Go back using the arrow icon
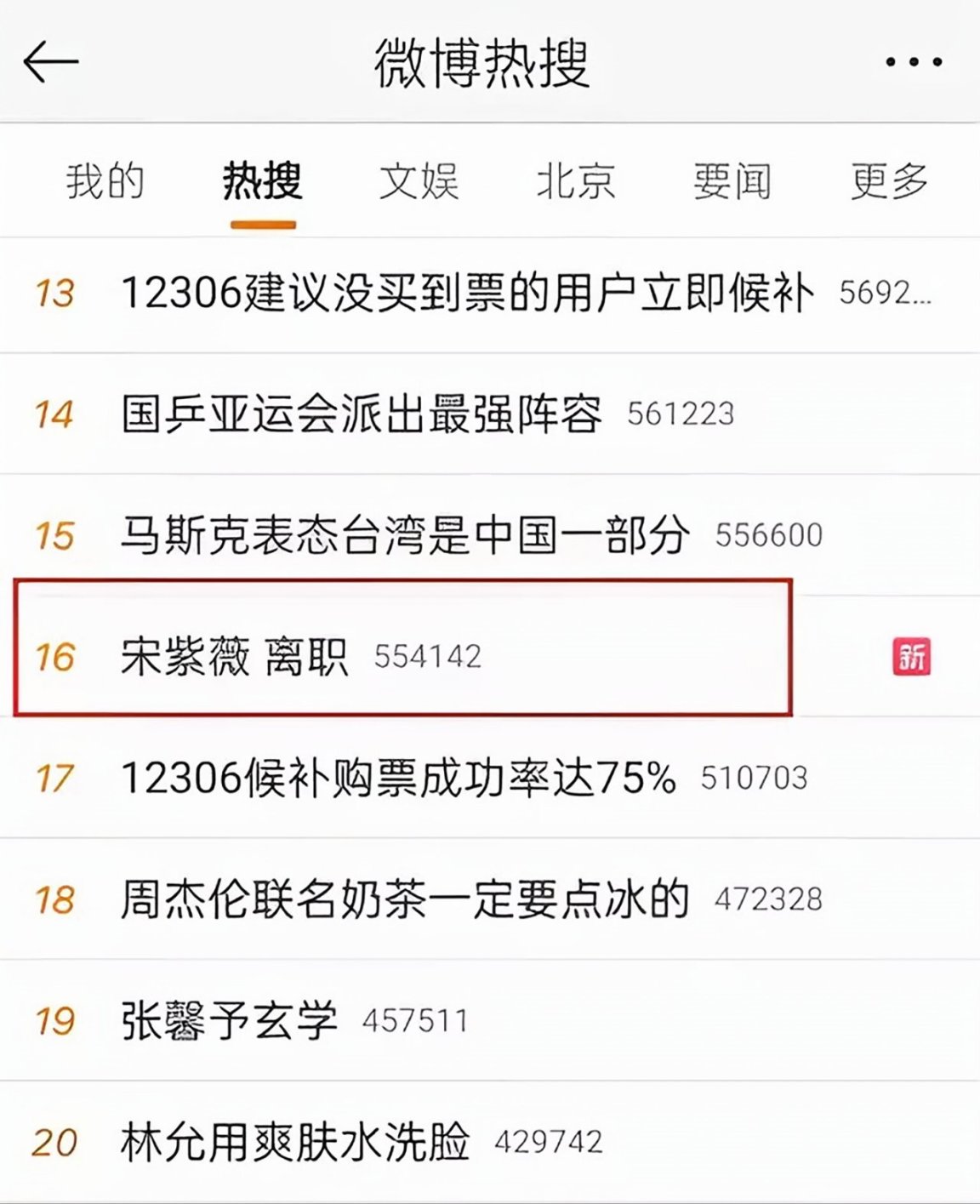This screenshot has width=980, height=1204. pos(51,62)
